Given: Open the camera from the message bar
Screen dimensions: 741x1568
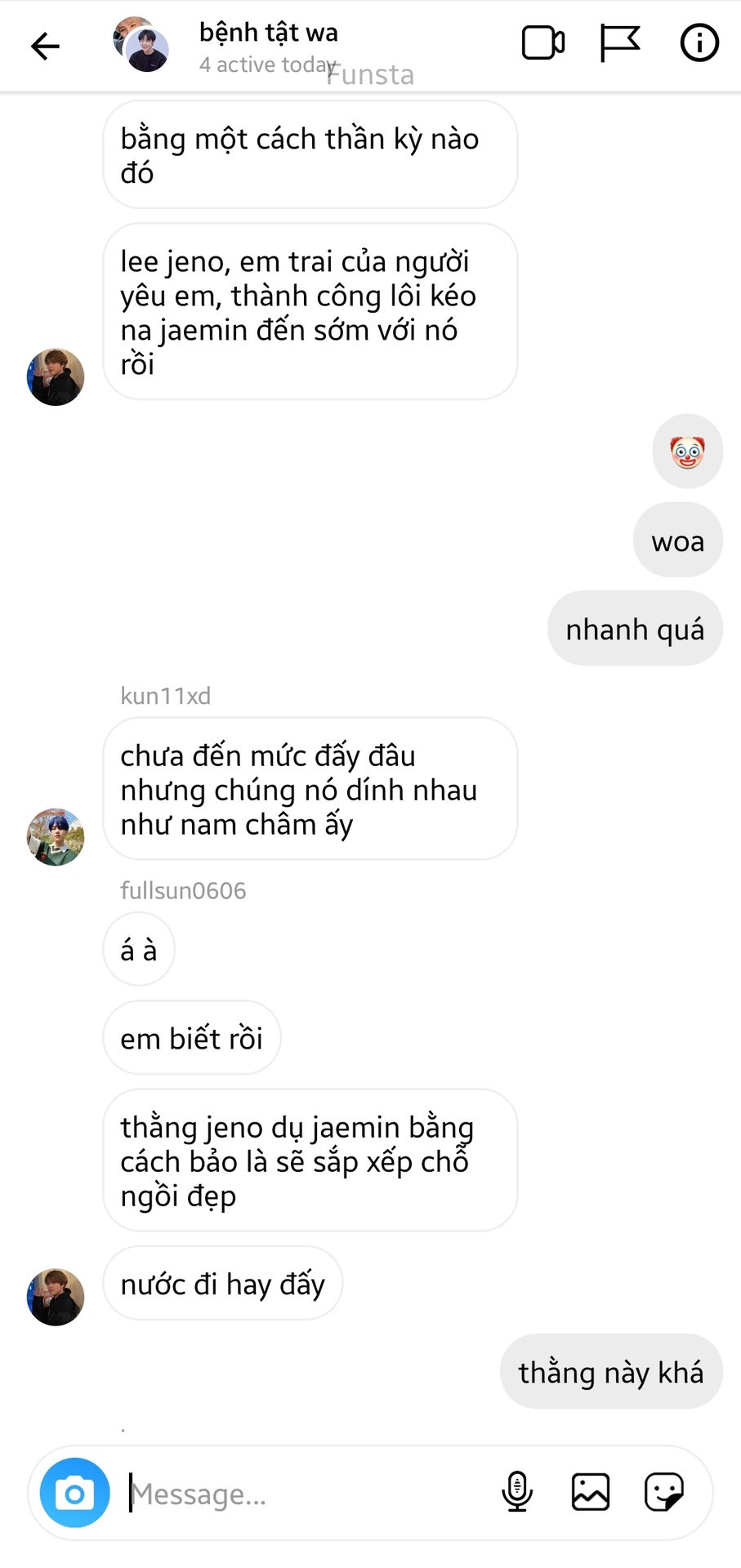Looking at the screenshot, I should click(x=74, y=1493).
